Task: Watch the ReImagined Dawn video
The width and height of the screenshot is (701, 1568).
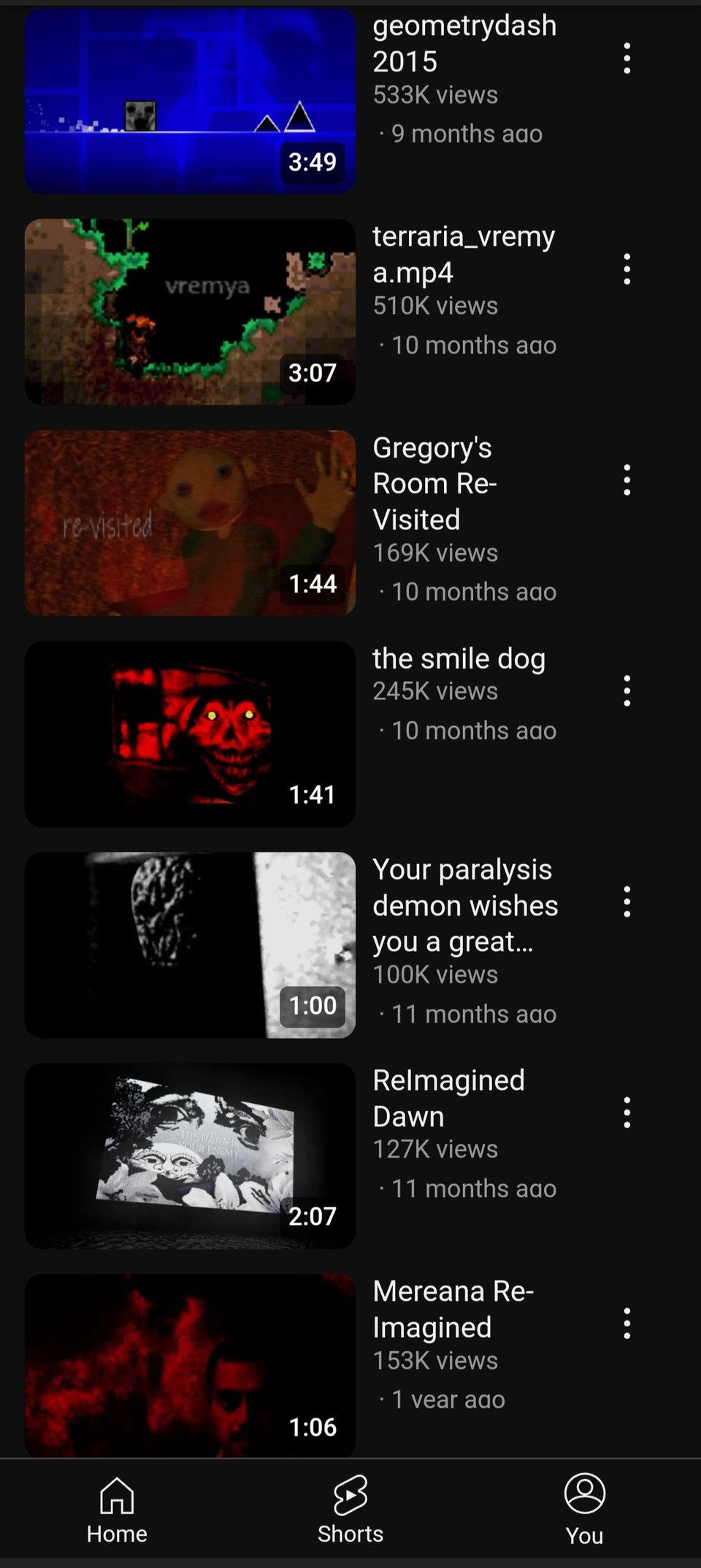Action: (x=190, y=1156)
